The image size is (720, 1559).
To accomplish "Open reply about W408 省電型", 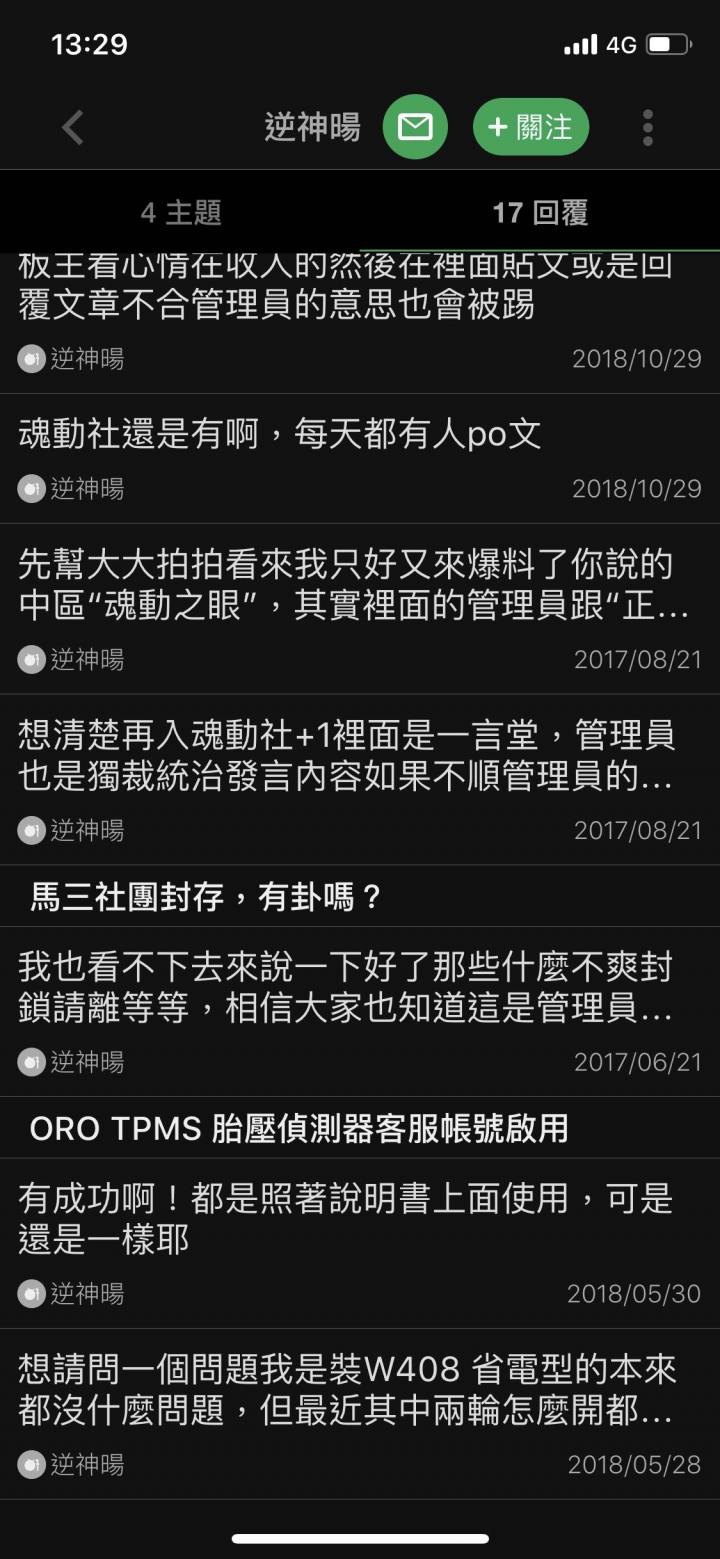I will pyautogui.click(x=360, y=1414).
